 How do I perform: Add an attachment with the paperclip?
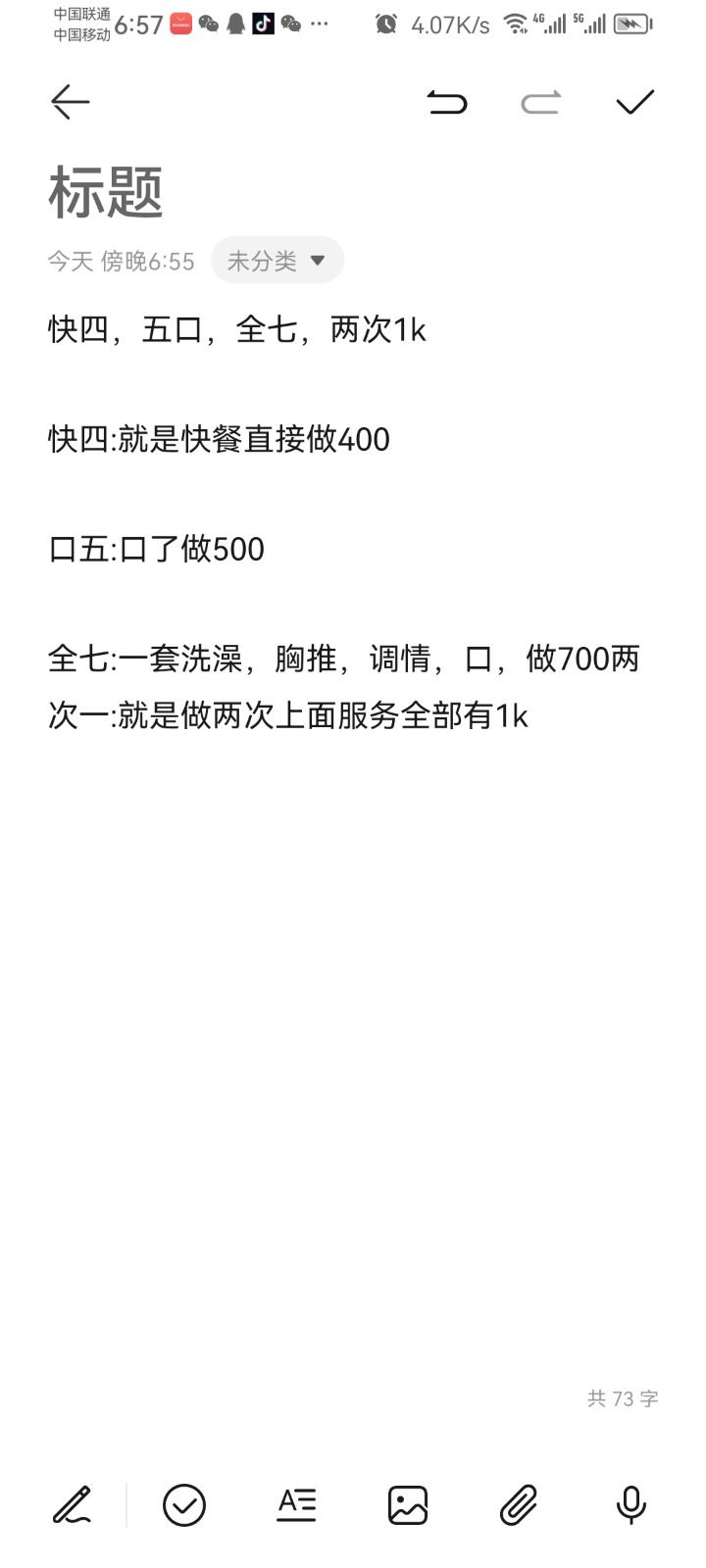pos(519,1505)
